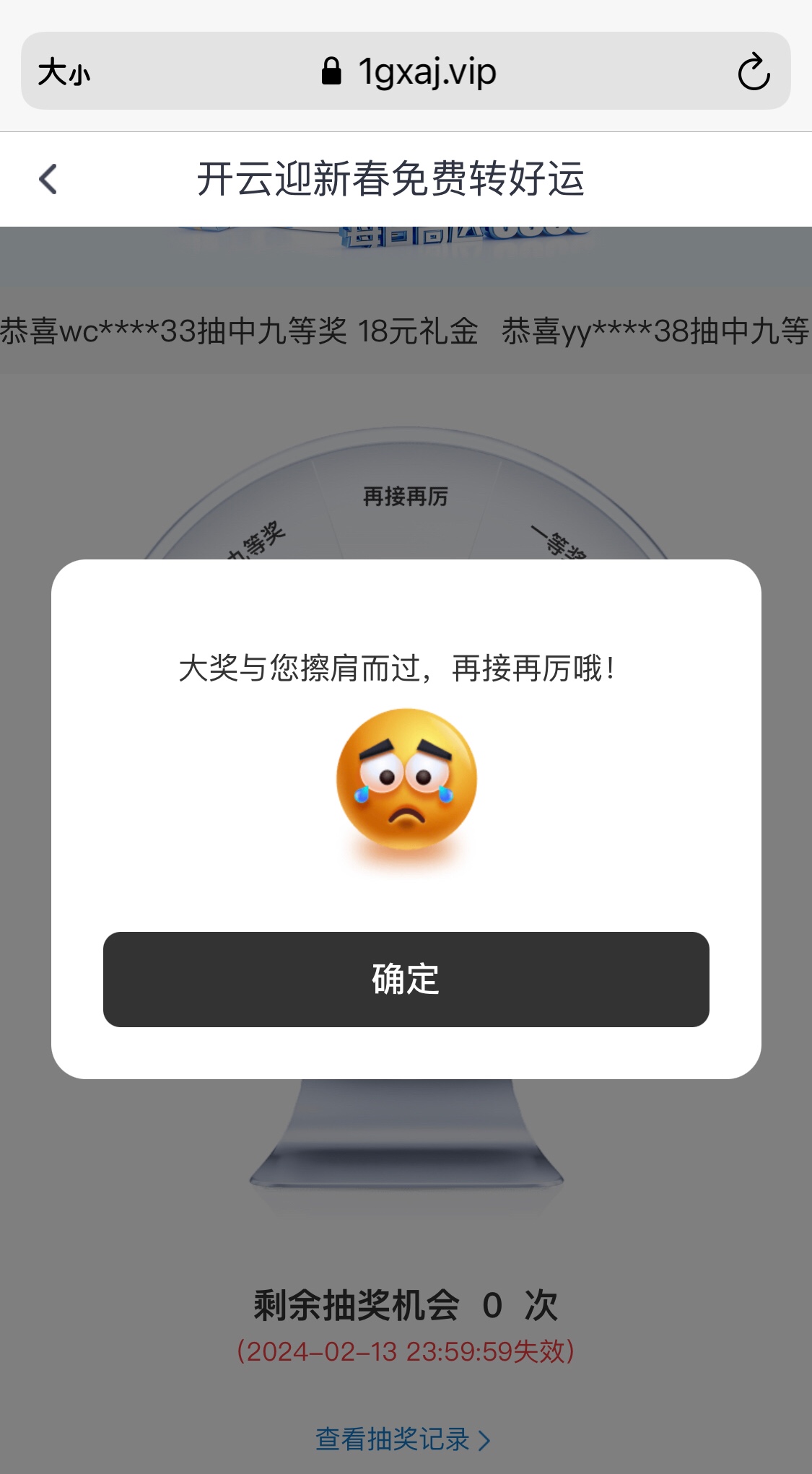This screenshot has height=1474, width=812.
Task: Tap the 1gxaj.vip address field
Action: [408, 71]
